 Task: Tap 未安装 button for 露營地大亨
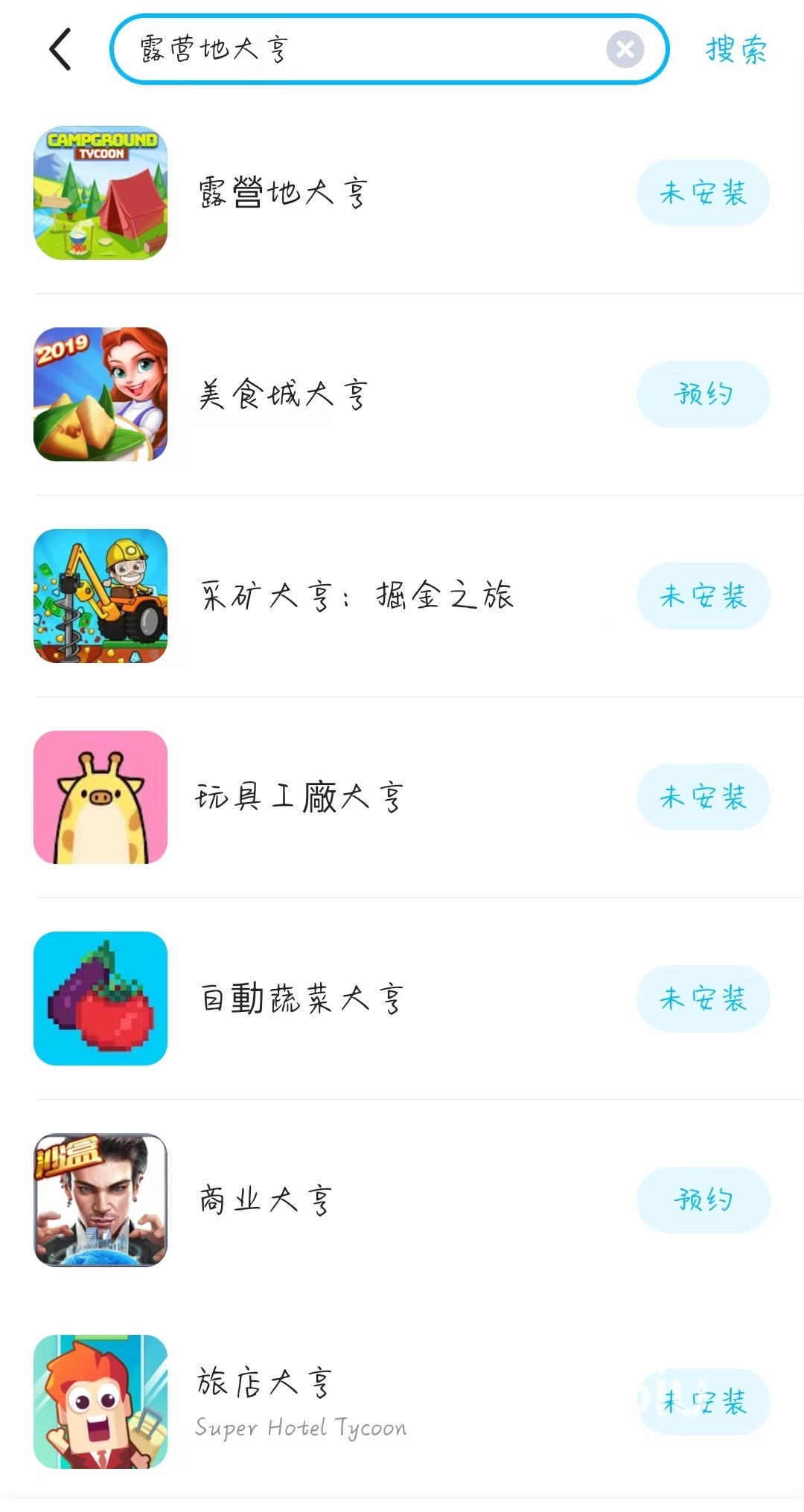pyautogui.click(x=703, y=193)
